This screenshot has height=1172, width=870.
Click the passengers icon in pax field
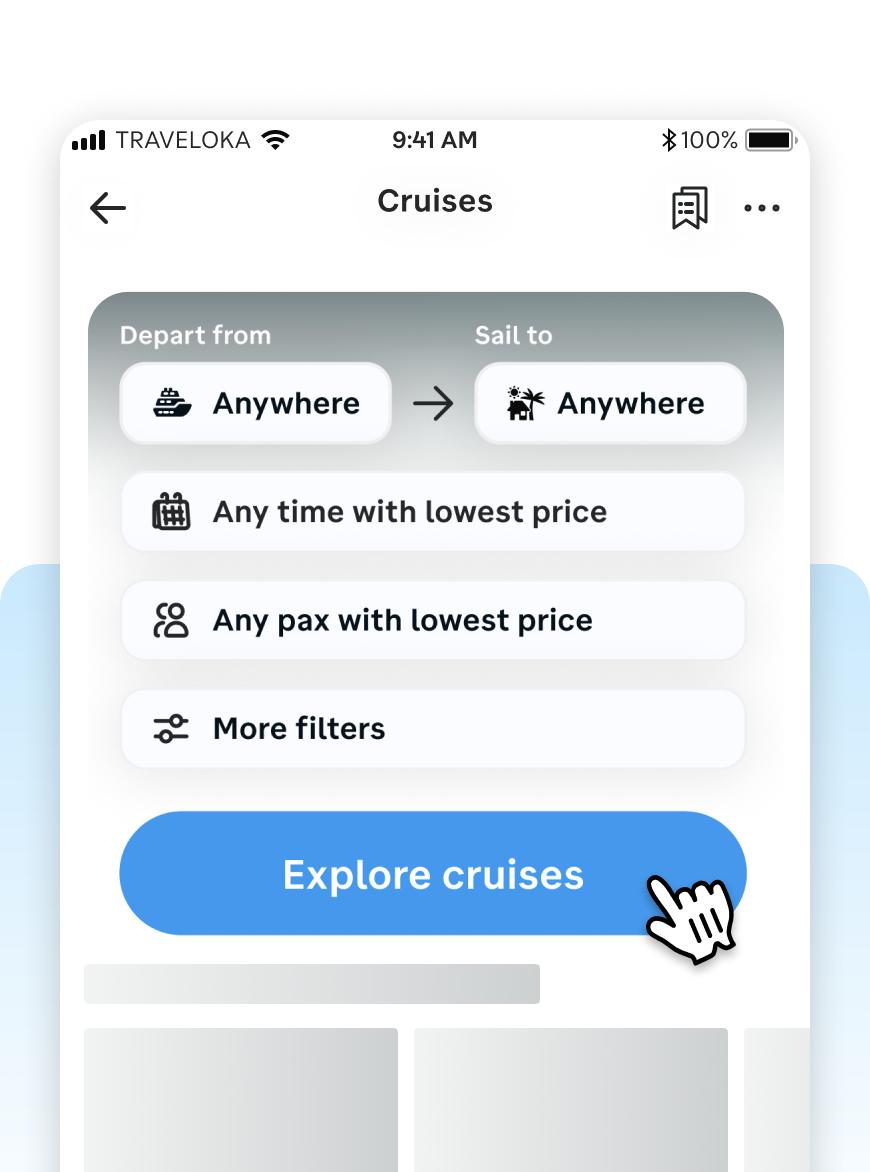[x=170, y=620]
